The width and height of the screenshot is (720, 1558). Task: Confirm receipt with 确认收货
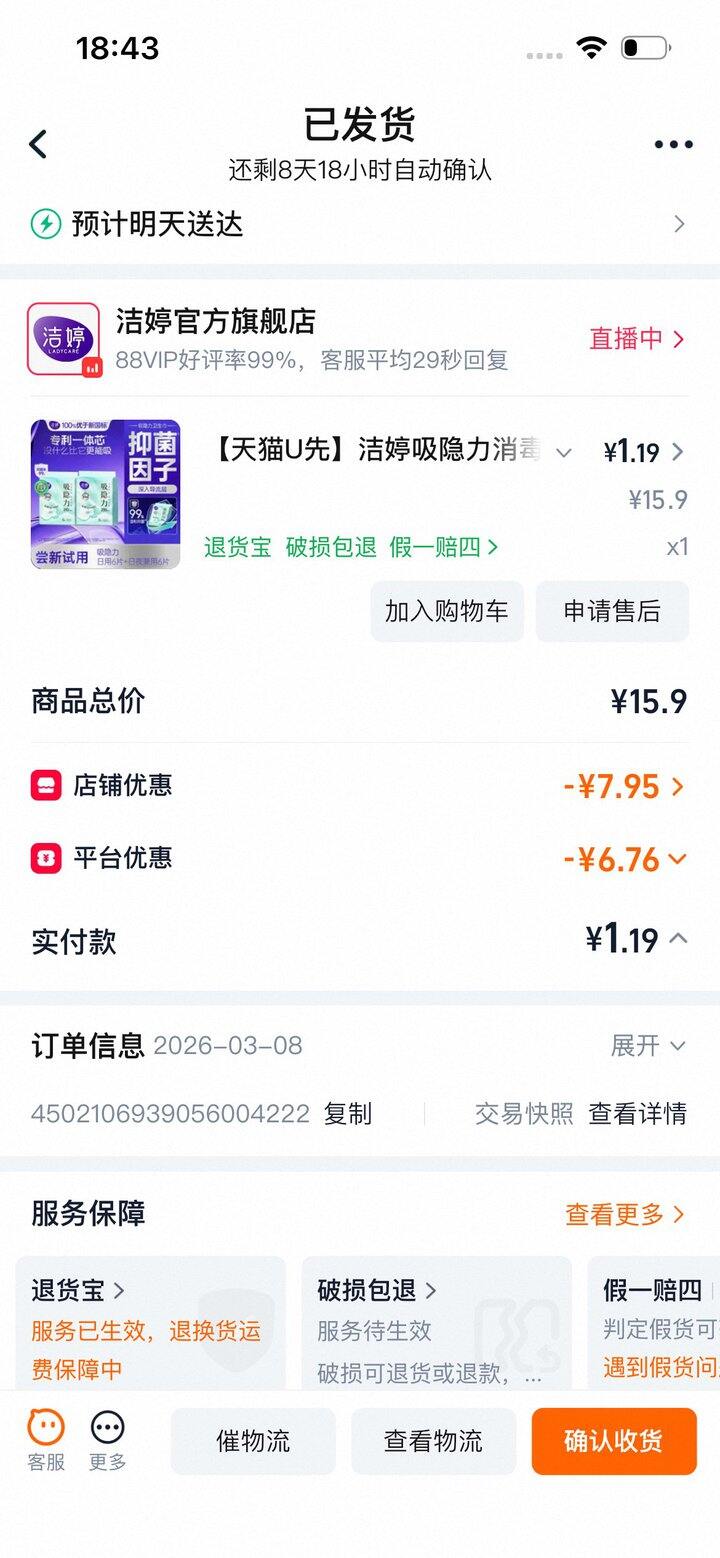point(613,1441)
